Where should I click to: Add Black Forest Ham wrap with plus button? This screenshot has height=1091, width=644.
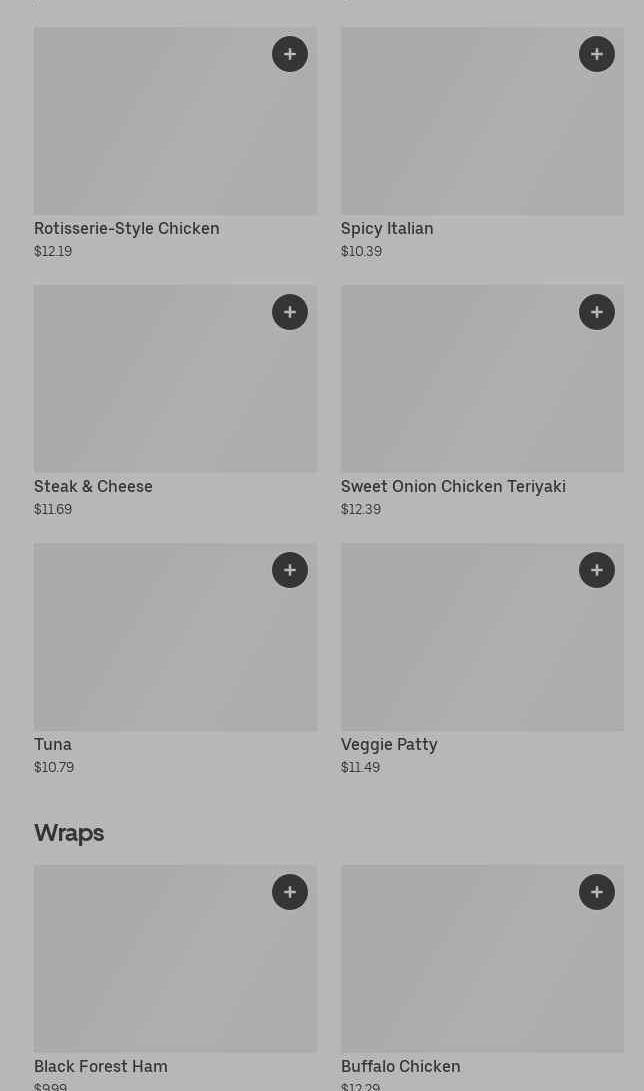pyautogui.click(x=290, y=892)
